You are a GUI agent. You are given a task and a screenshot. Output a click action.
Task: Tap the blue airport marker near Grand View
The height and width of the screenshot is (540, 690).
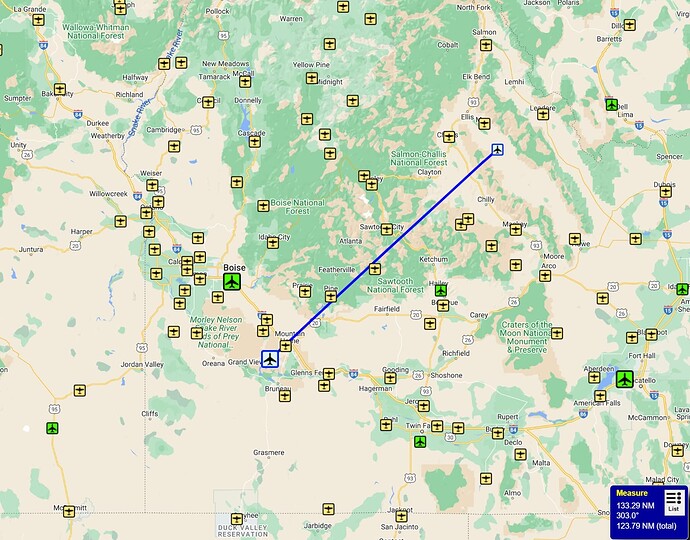coord(268,359)
